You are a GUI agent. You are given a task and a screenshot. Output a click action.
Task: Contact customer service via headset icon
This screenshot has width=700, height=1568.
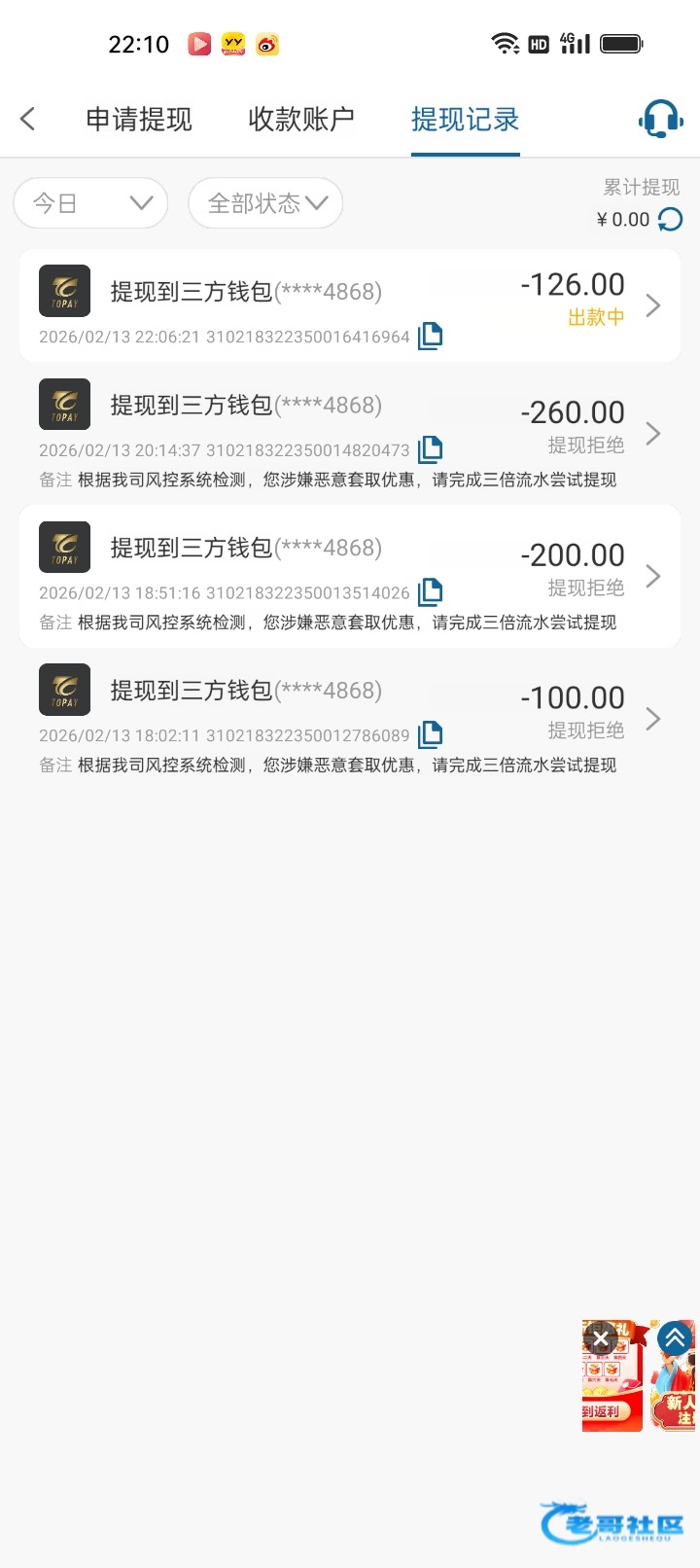point(660,119)
